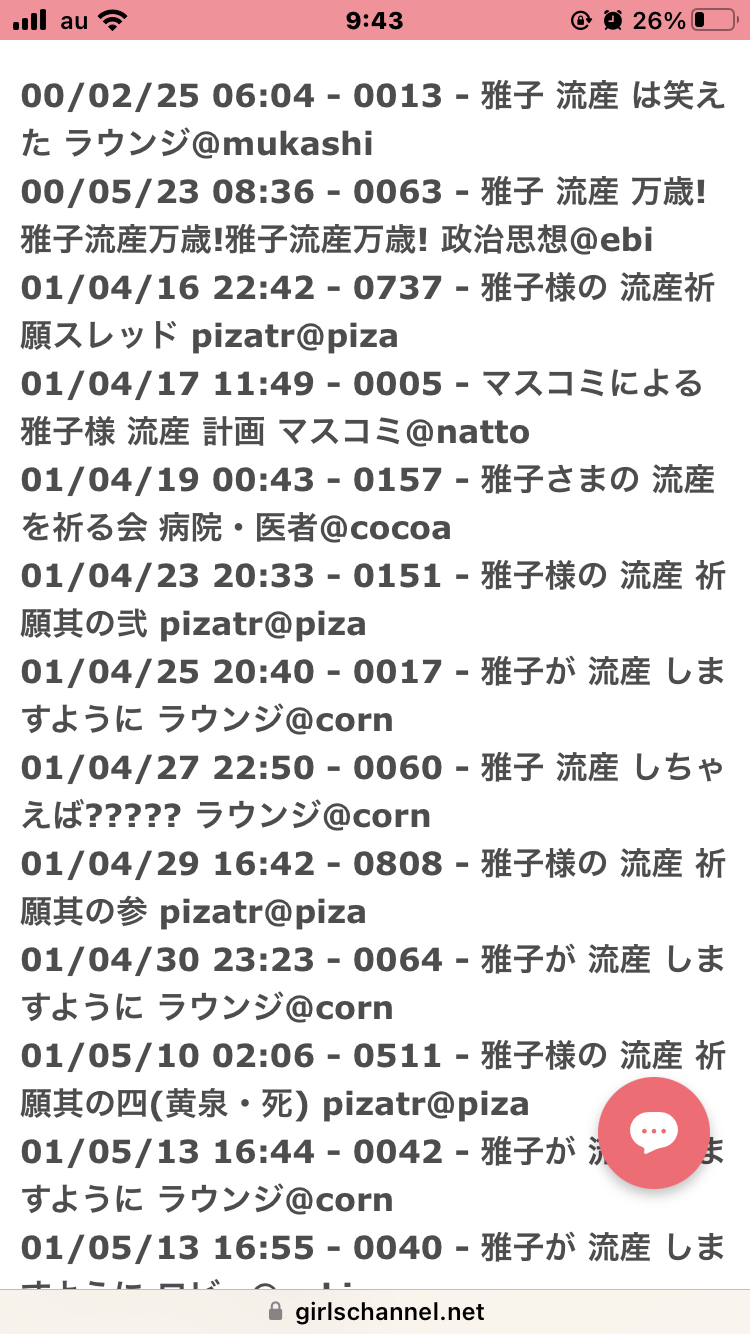Image resolution: width=750 pixels, height=1334 pixels.
Task: Open the thread entry numbered 0151
Action: [375, 600]
